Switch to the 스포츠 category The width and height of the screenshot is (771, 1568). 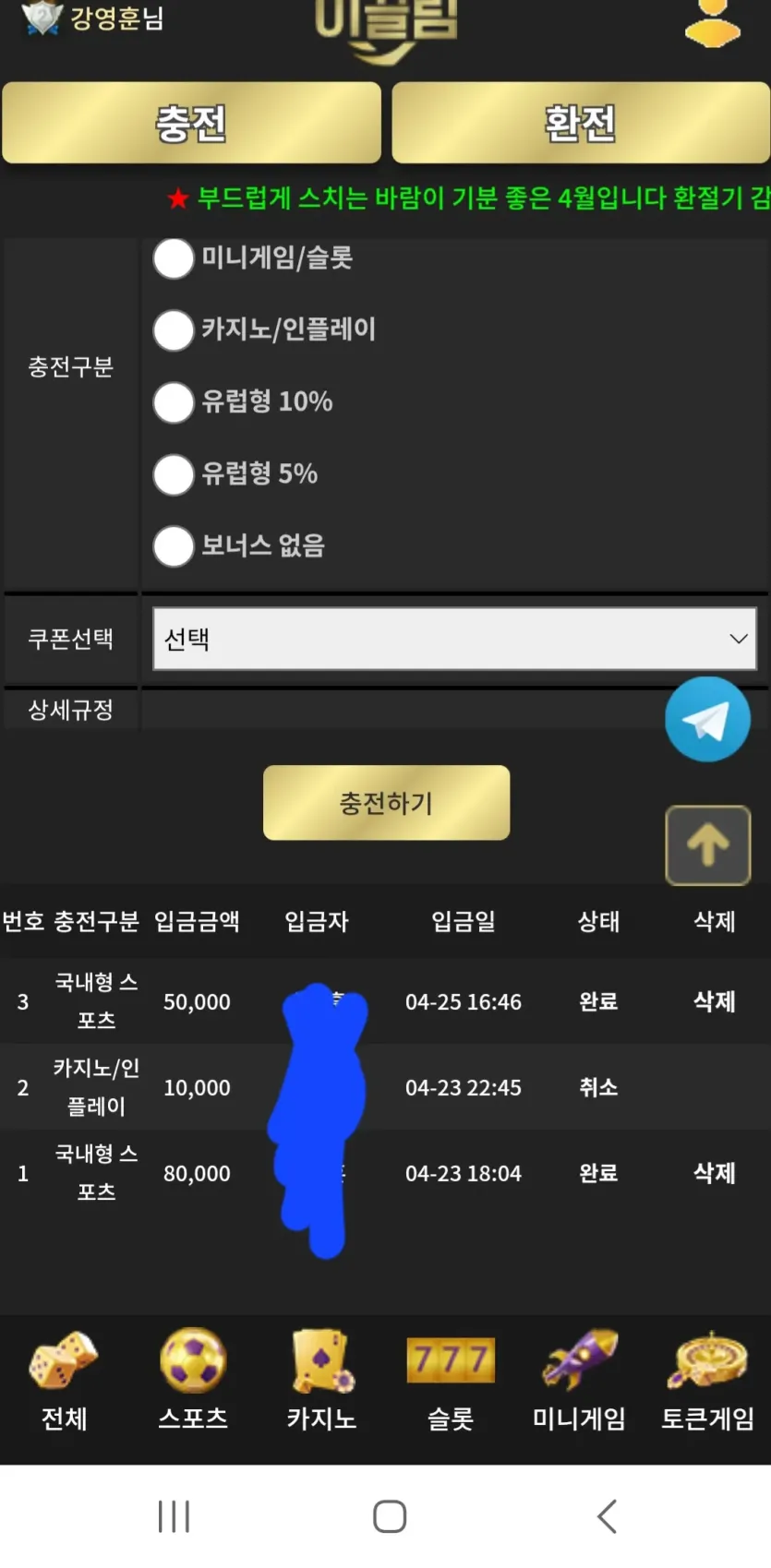pos(192,1380)
